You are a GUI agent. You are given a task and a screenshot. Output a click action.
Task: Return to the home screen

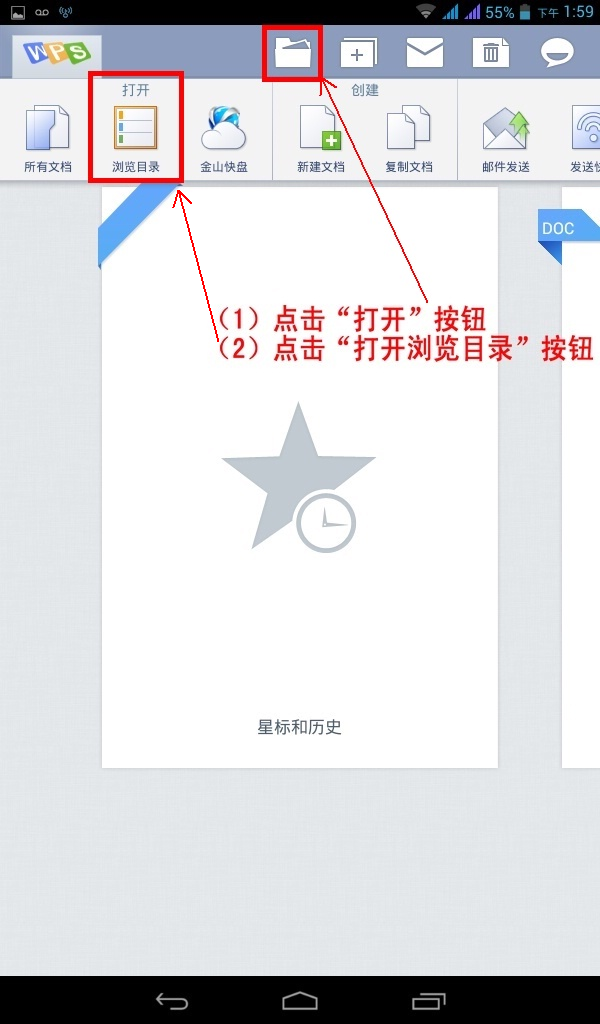[x=299, y=1000]
